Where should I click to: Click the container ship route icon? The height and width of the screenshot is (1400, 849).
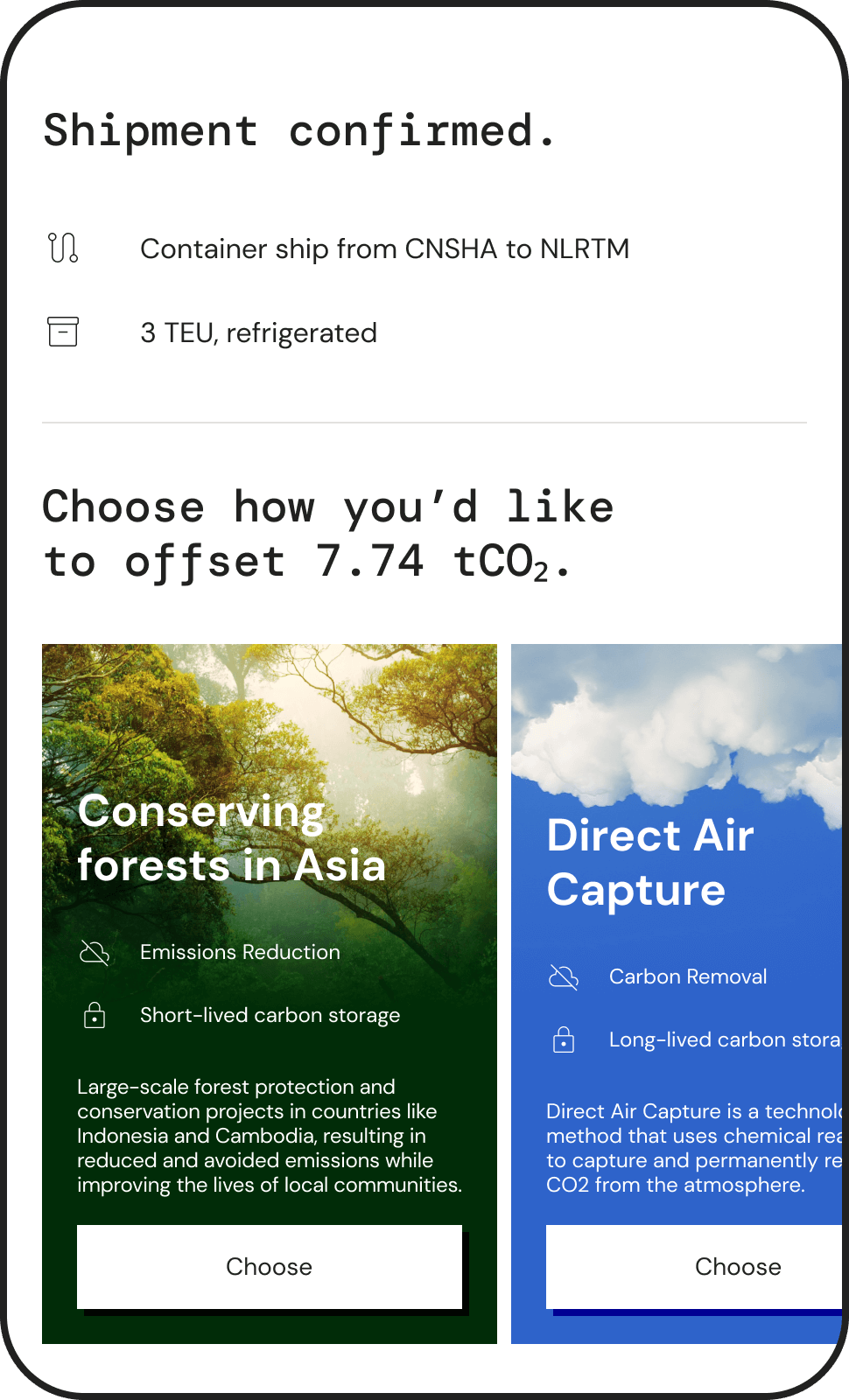(63, 248)
